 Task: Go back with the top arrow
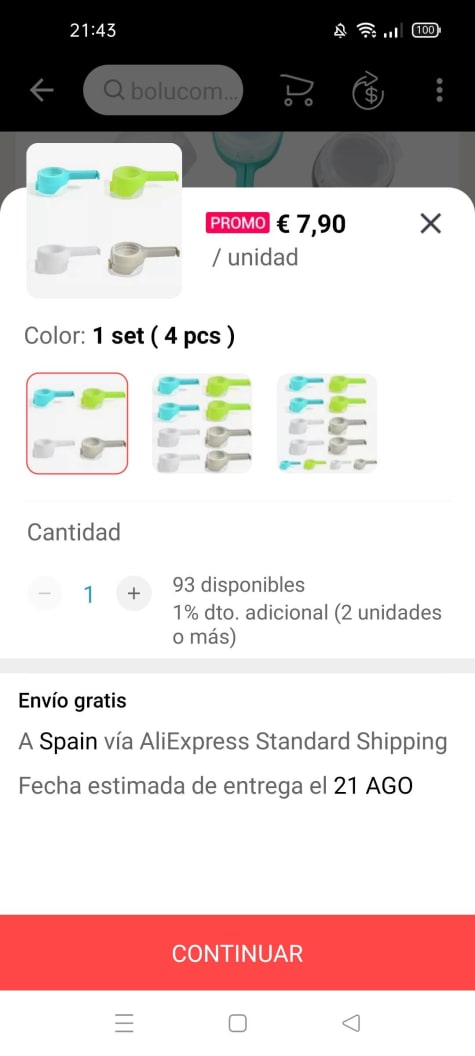tap(42, 90)
